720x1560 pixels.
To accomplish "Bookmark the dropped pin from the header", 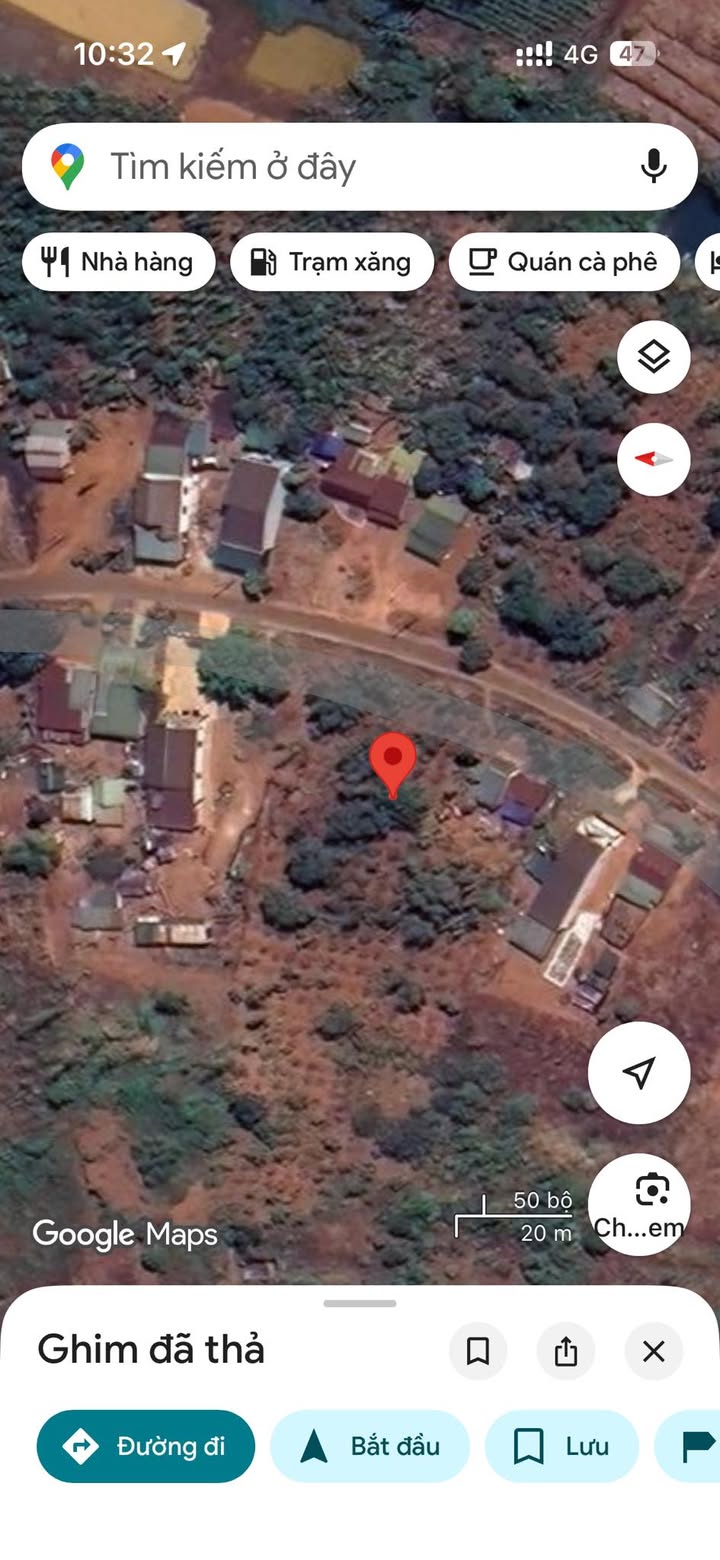I will tap(478, 1351).
